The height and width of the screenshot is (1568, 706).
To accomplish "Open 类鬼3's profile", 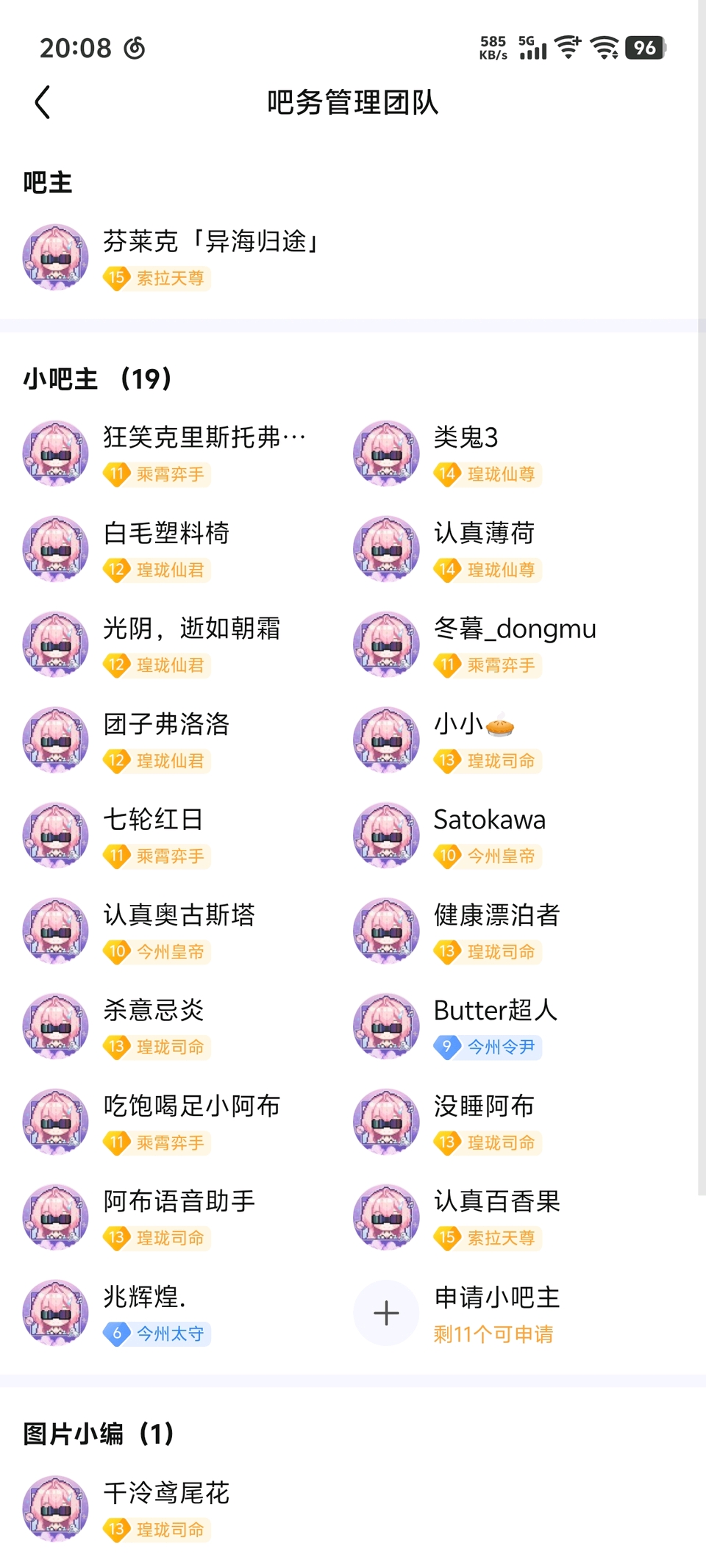I will point(466,438).
